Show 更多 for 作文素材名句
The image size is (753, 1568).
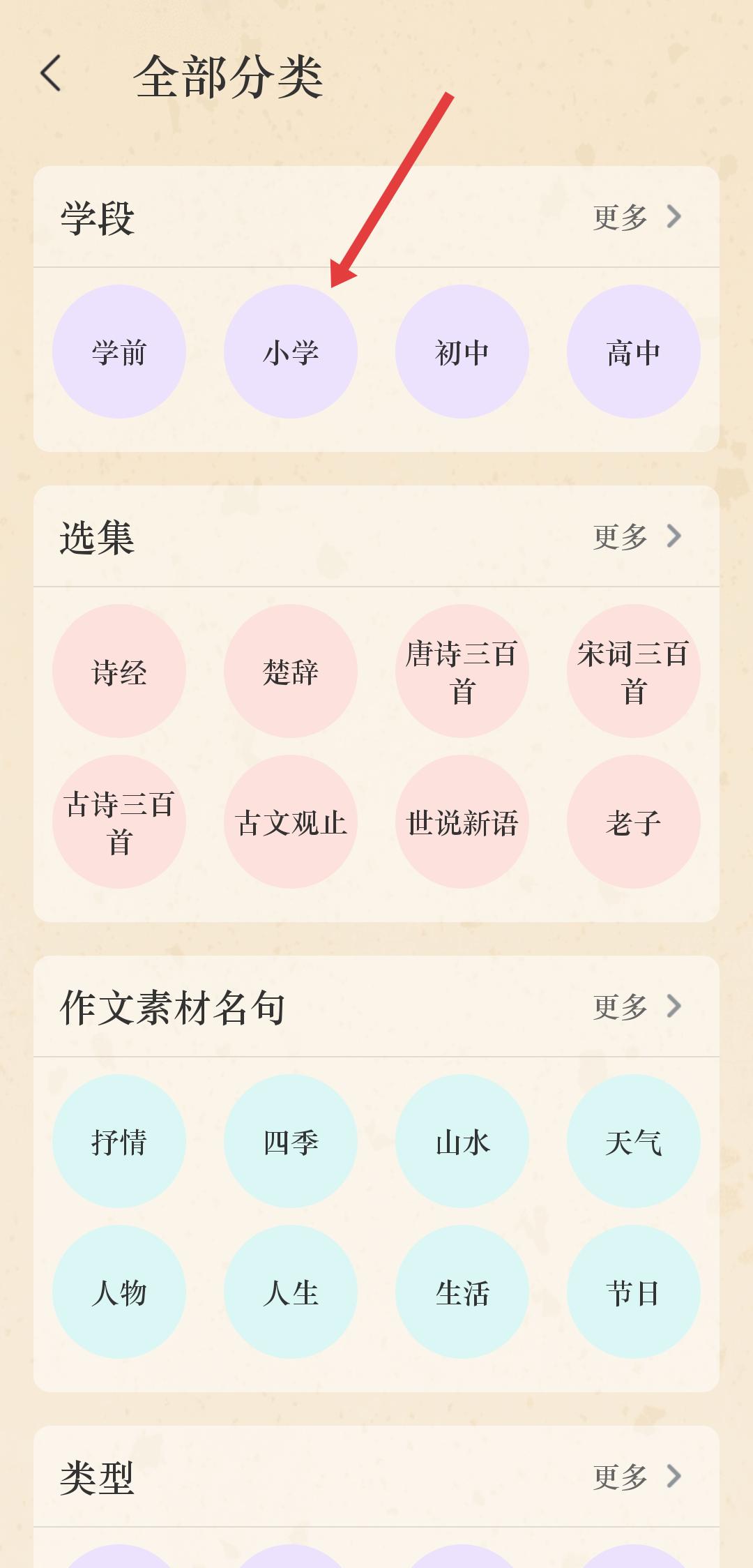[636, 1007]
